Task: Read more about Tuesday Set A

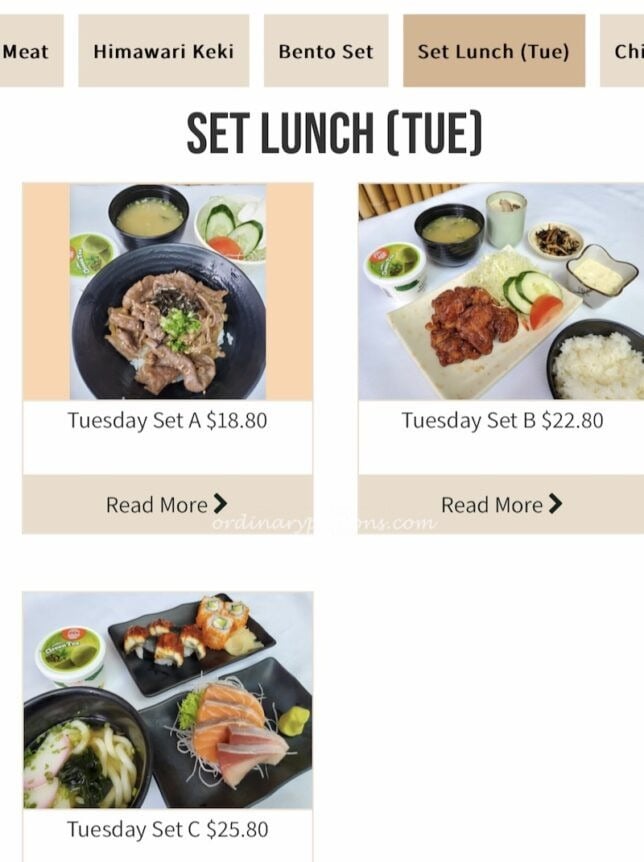Action: click(x=167, y=504)
